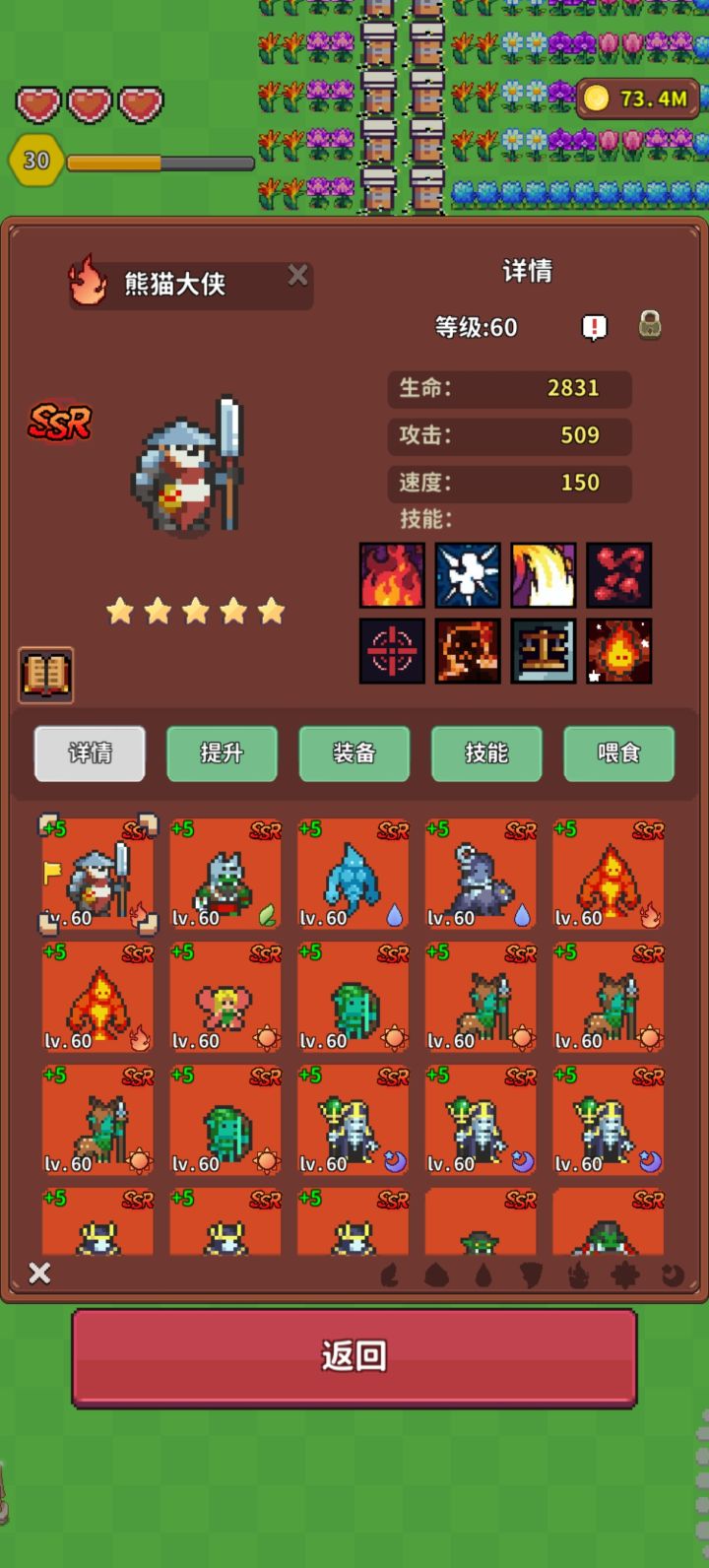The height and width of the screenshot is (1568, 709).
Task: Select the blue explosion skill icon
Action: pyautogui.click(x=468, y=573)
